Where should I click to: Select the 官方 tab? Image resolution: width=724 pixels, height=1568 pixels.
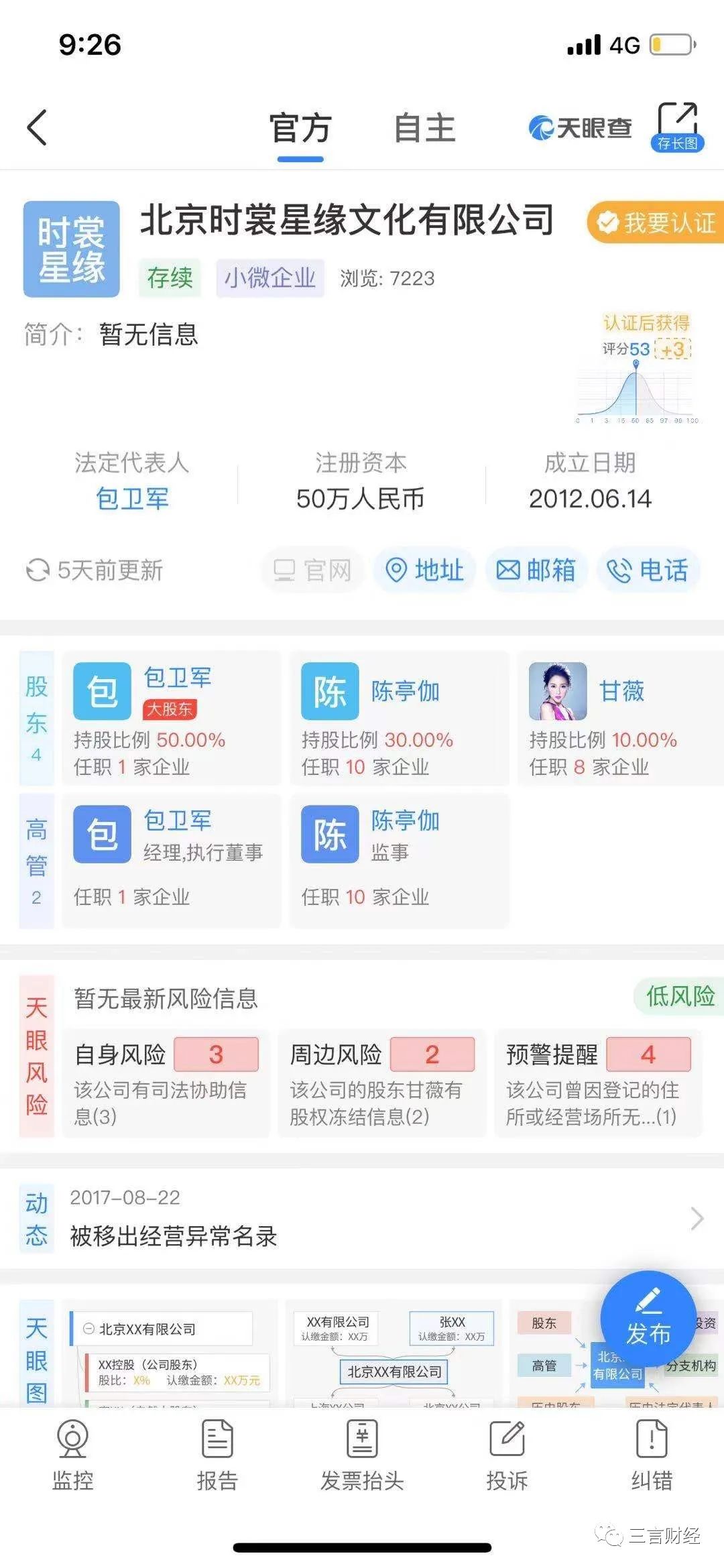300,129
